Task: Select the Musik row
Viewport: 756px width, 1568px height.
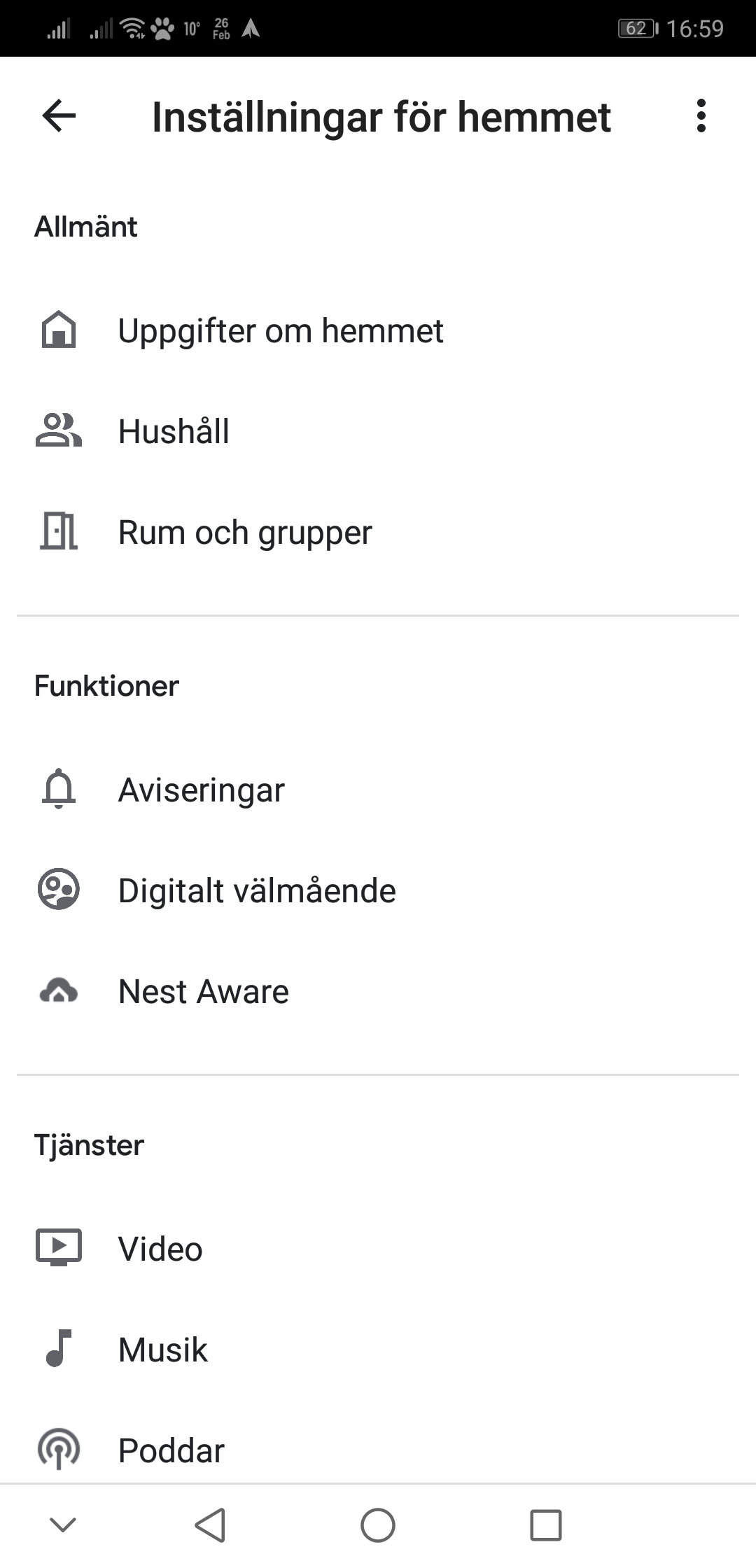Action: (x=163, y=1350)
